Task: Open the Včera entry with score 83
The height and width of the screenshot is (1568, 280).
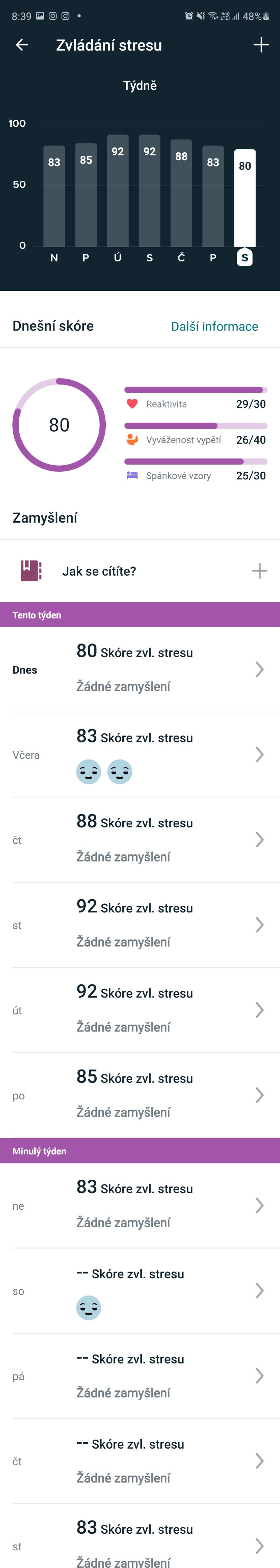Action: [x=140, y=755]
